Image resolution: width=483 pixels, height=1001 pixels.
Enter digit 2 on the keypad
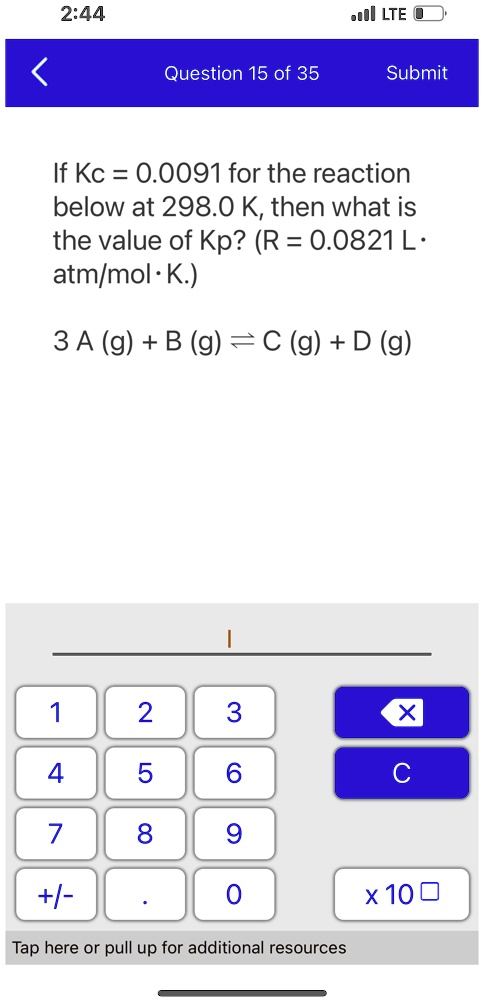[145, 712]
